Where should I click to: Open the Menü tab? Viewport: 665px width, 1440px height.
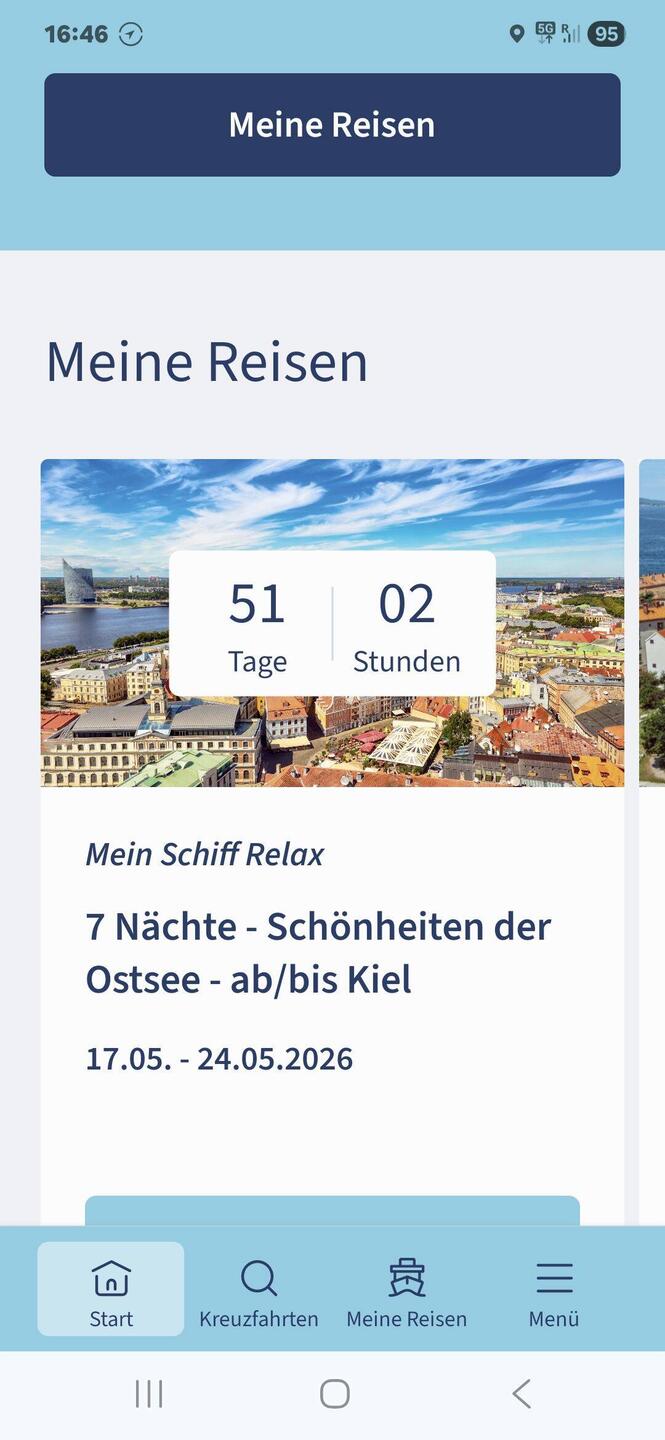pyautogui.click(x=554, y=1290)
